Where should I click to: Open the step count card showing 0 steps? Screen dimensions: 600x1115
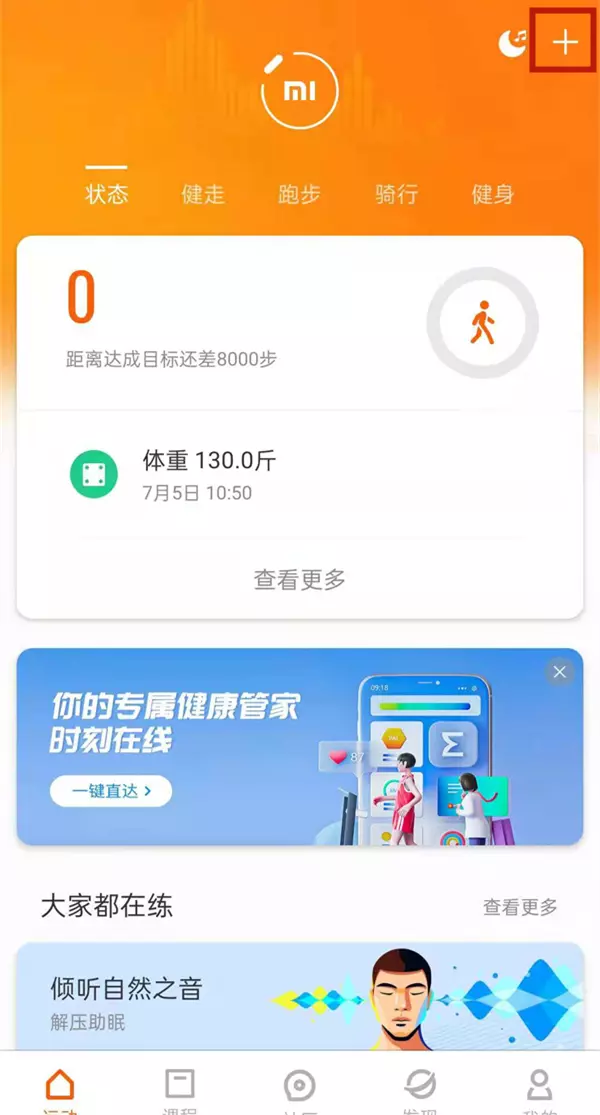pyautogui.click(x=299, y=323)
